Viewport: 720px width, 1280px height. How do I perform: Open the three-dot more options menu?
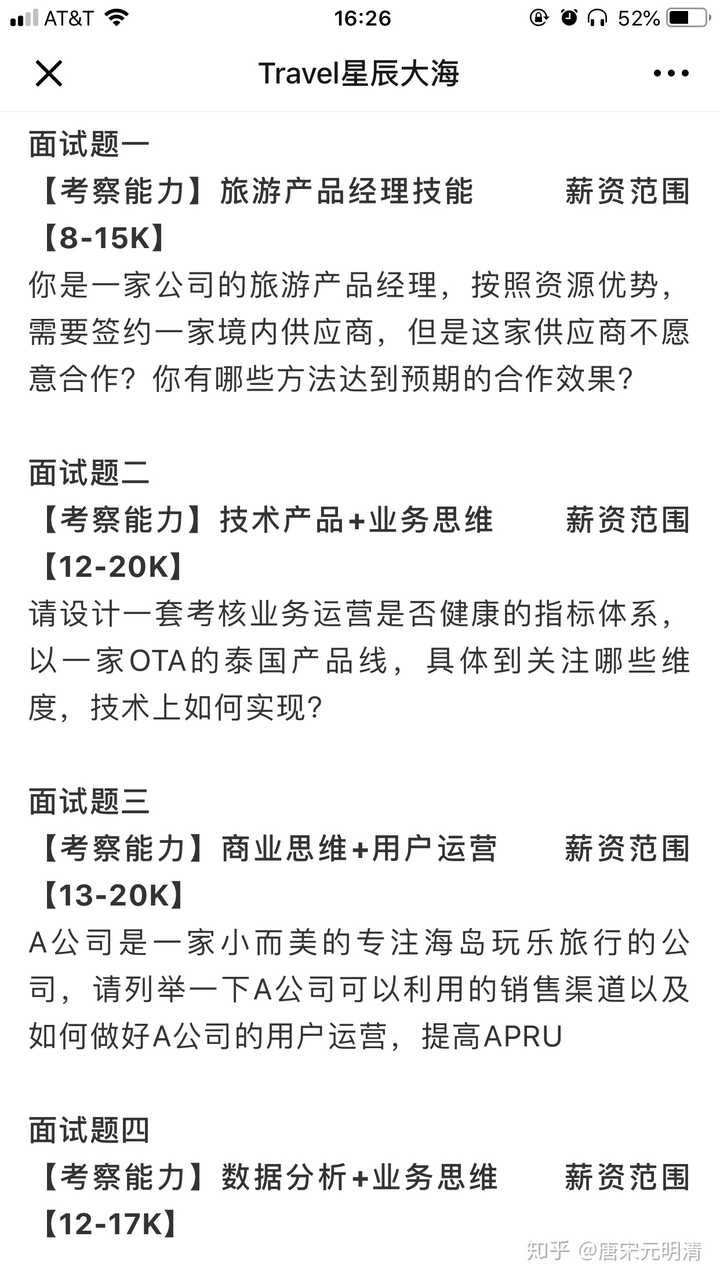pos(670,74)
